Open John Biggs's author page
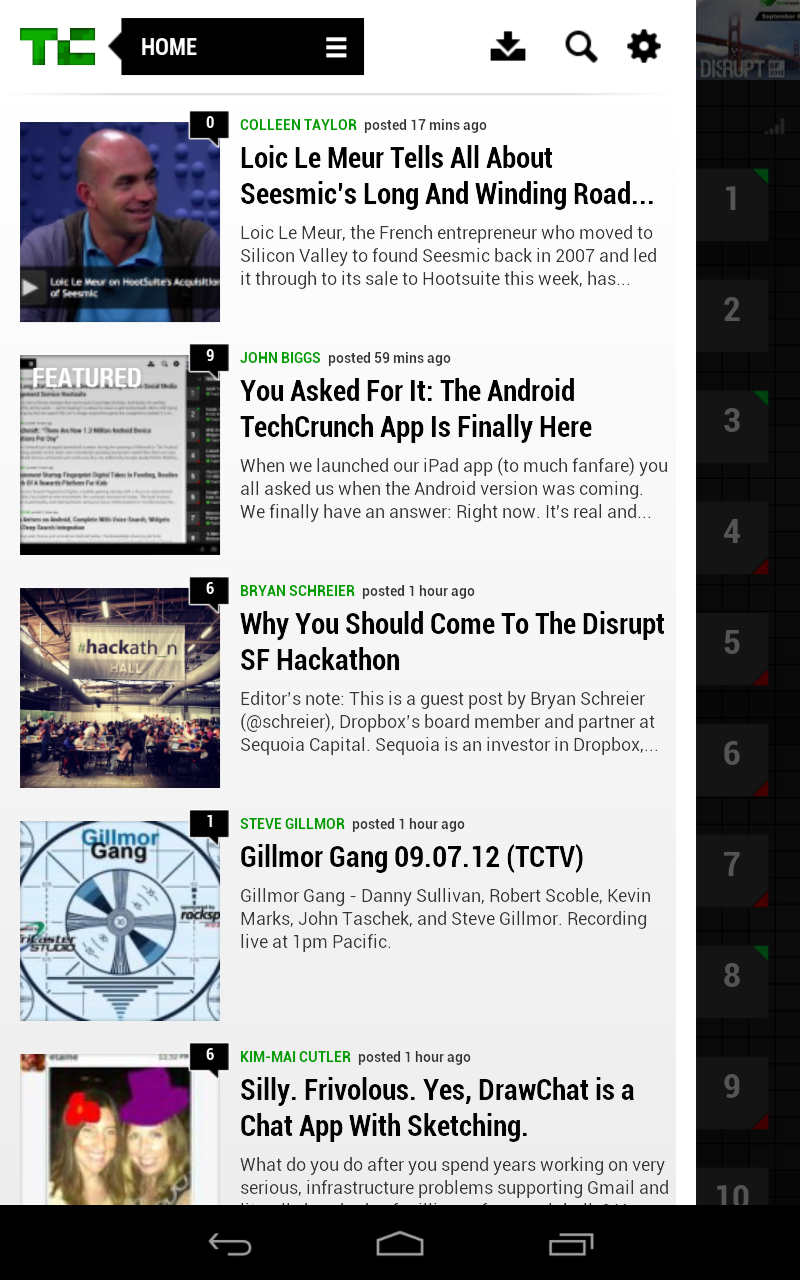Screen dimensions: 800x1280 [x=279, y=357]
